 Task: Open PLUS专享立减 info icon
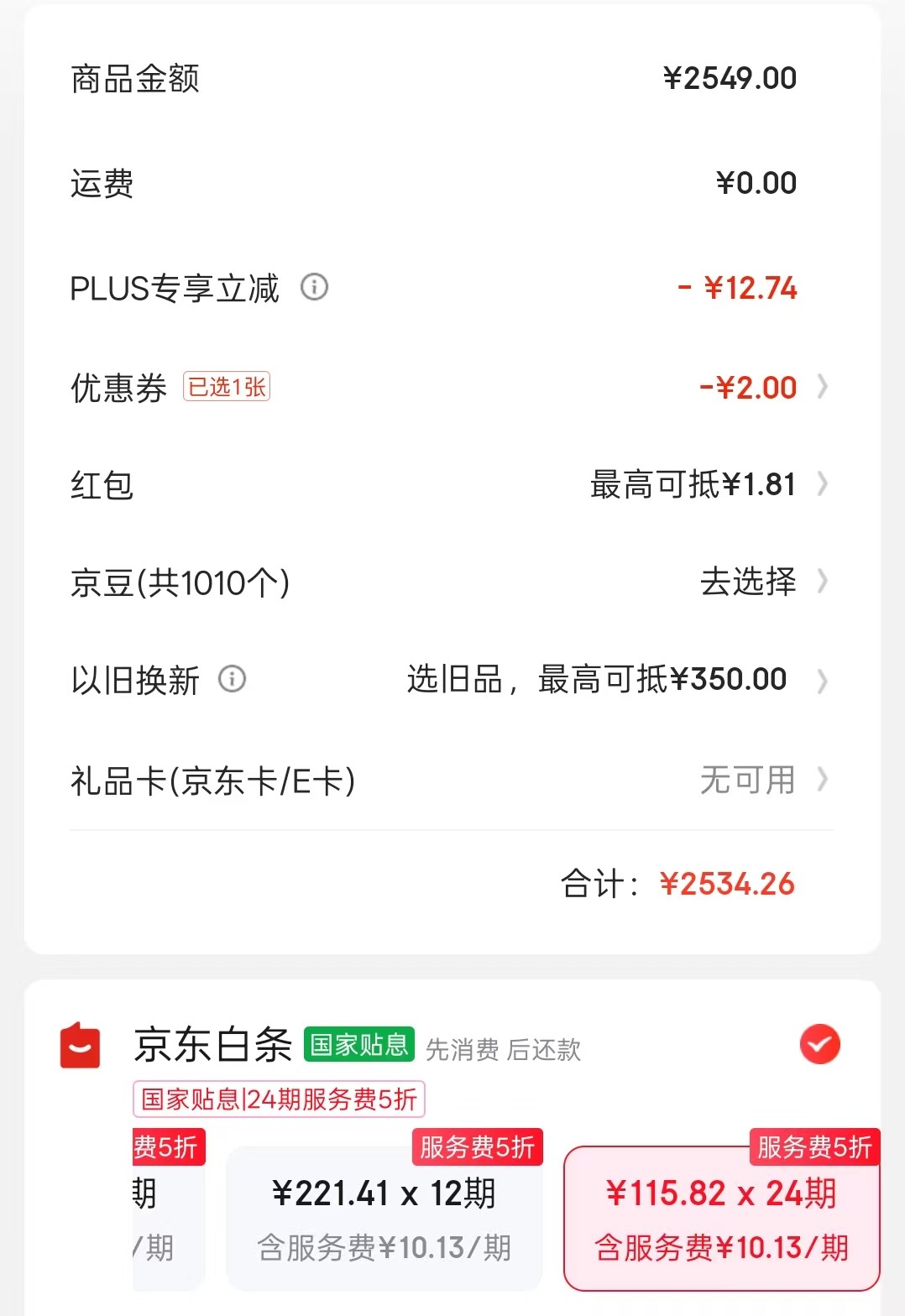pos(315,288)
